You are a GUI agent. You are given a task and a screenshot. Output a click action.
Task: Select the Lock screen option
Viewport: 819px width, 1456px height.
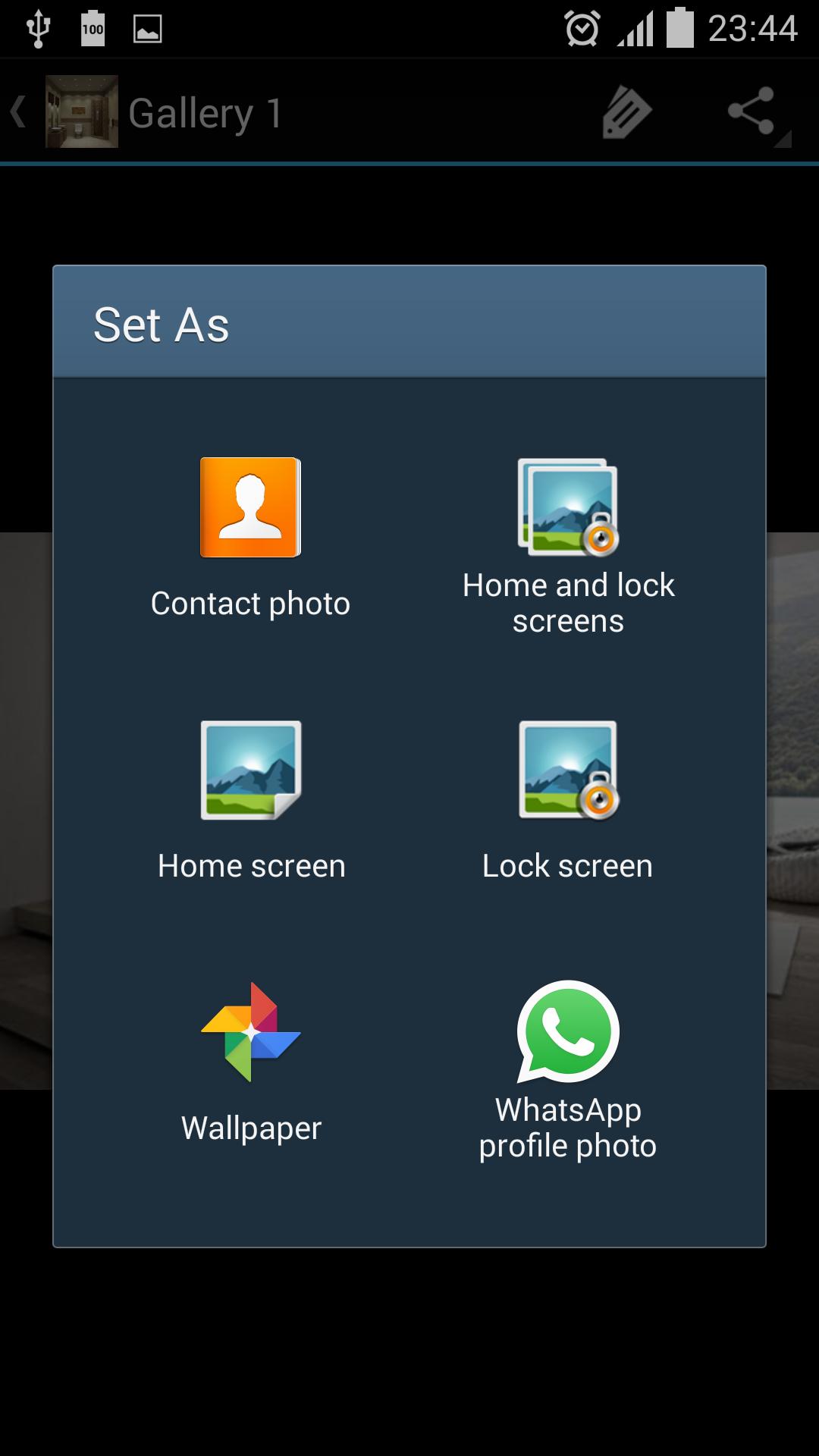[568, 800]
